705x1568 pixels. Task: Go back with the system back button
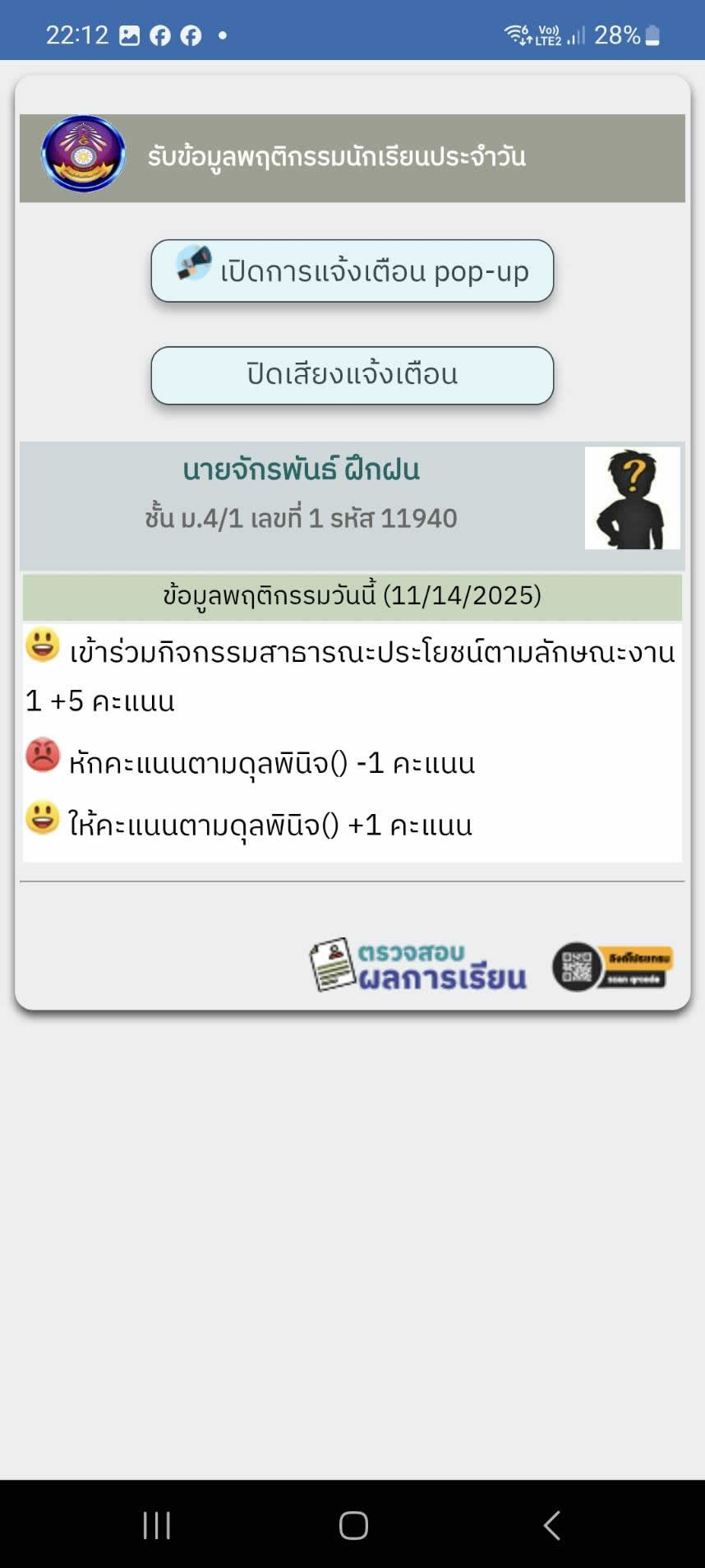[x=551, y=1525]
